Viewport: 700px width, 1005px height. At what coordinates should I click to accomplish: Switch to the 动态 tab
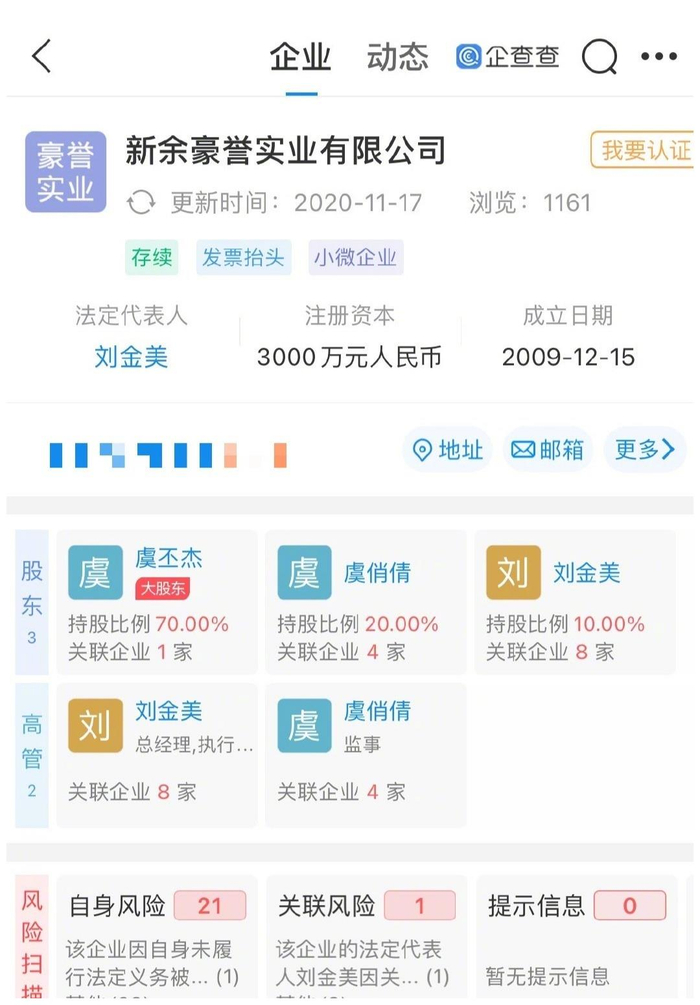(397, 57)
